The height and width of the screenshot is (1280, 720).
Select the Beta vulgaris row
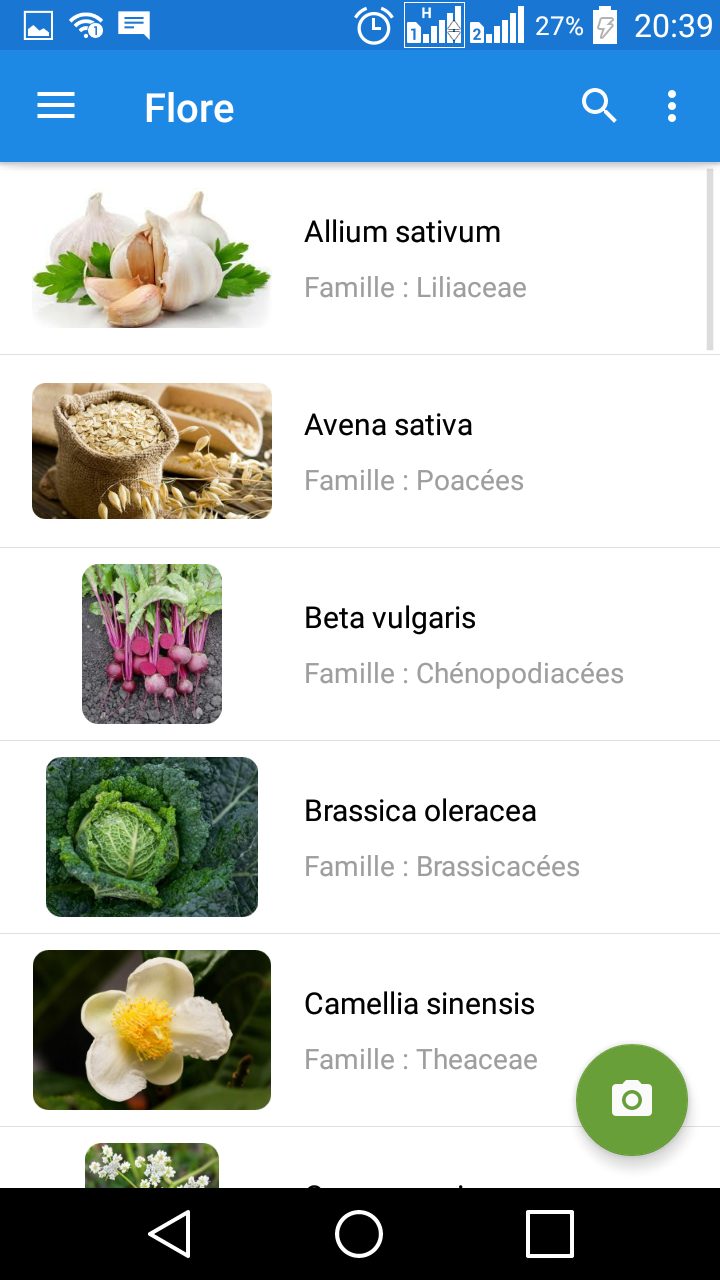[x=390, y=644]
